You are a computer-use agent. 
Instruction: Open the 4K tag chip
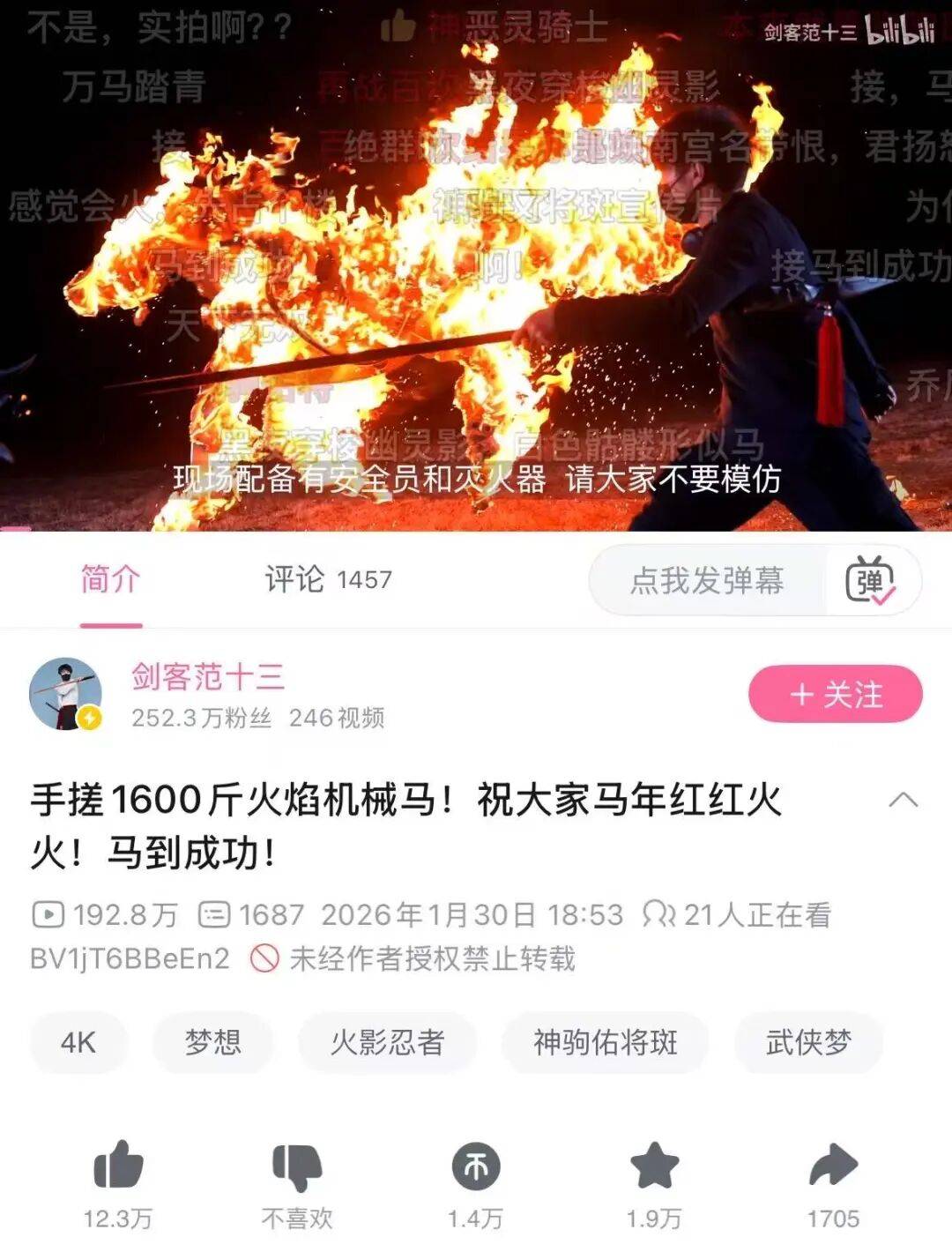pos(78,1042)
